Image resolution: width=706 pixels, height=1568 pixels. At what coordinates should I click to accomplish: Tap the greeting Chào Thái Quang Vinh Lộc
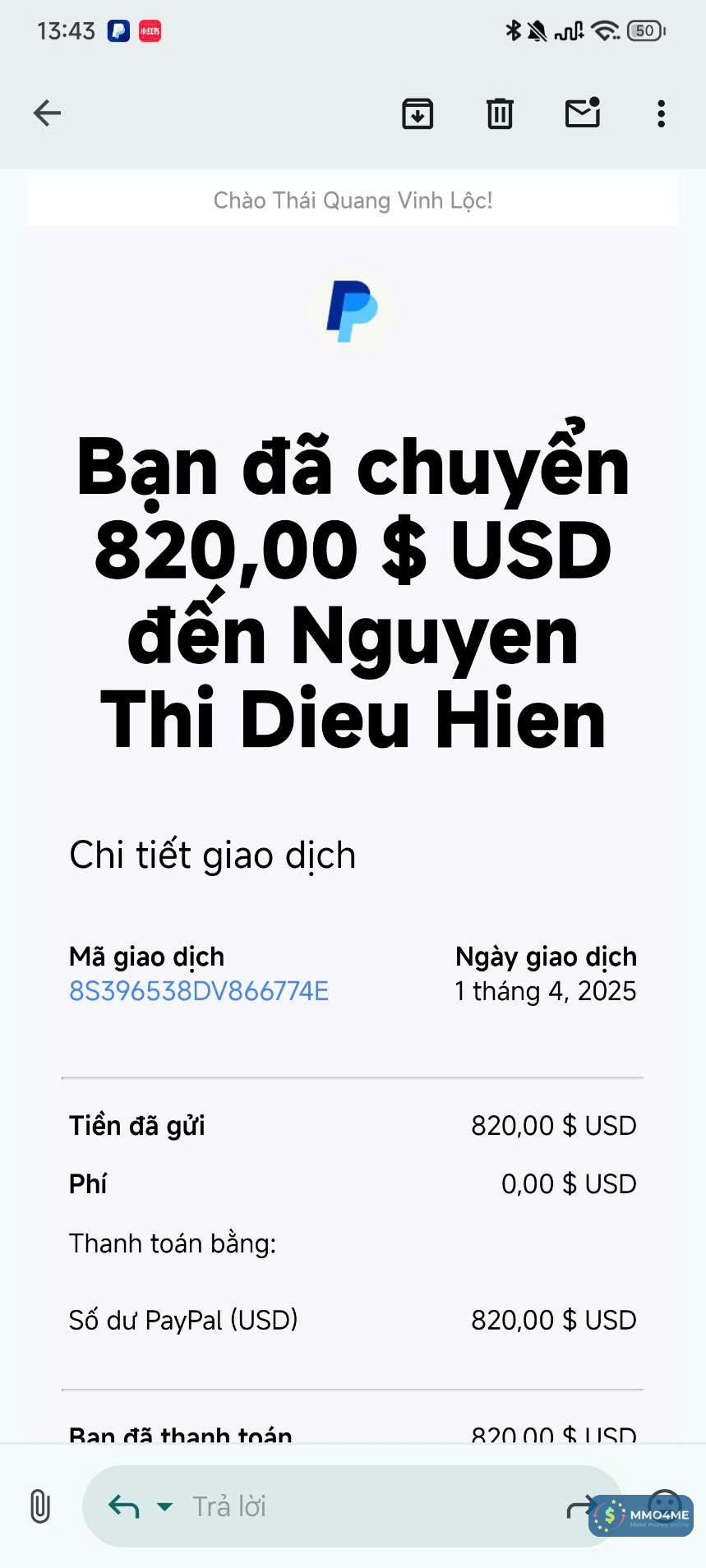(x=353, y=200)
